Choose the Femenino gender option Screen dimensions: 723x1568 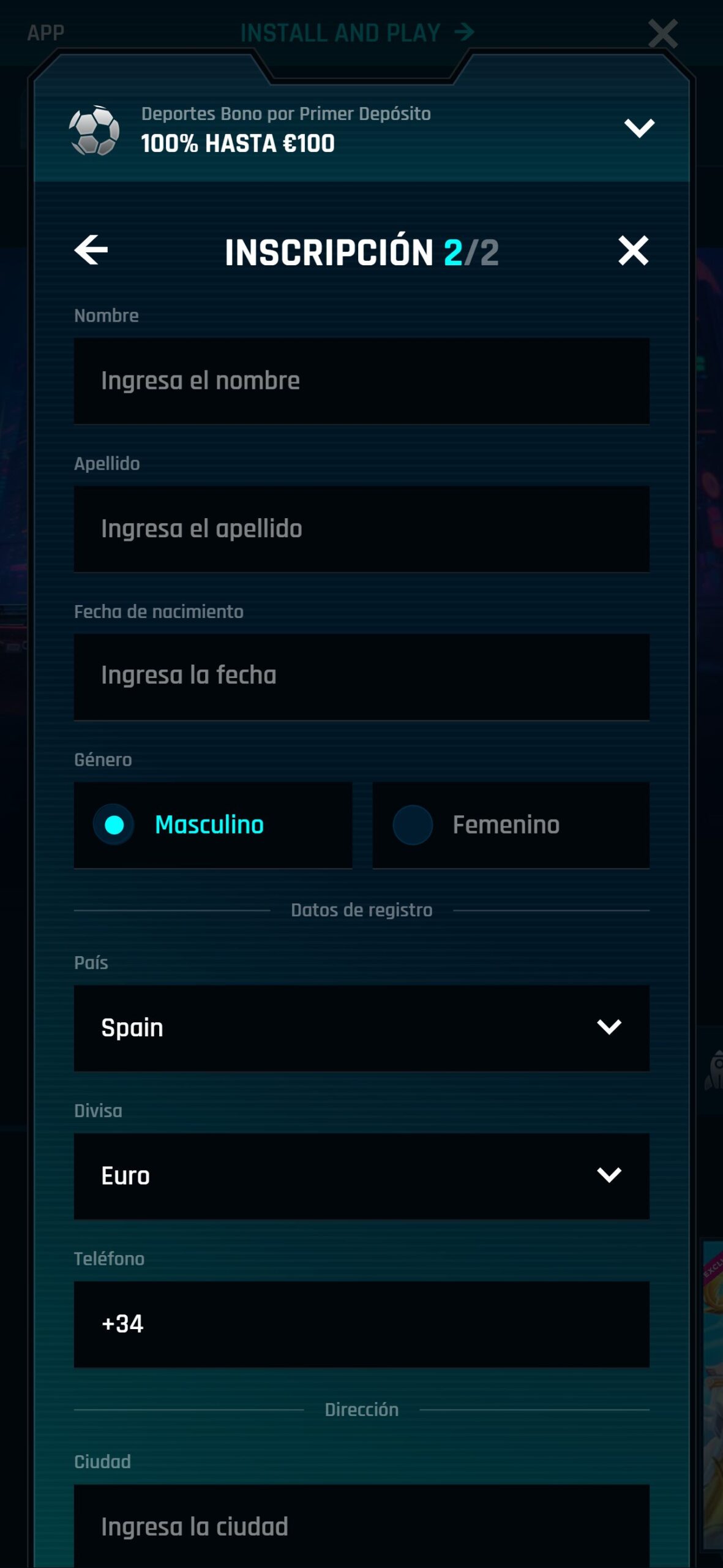click(x=511, y=825)
